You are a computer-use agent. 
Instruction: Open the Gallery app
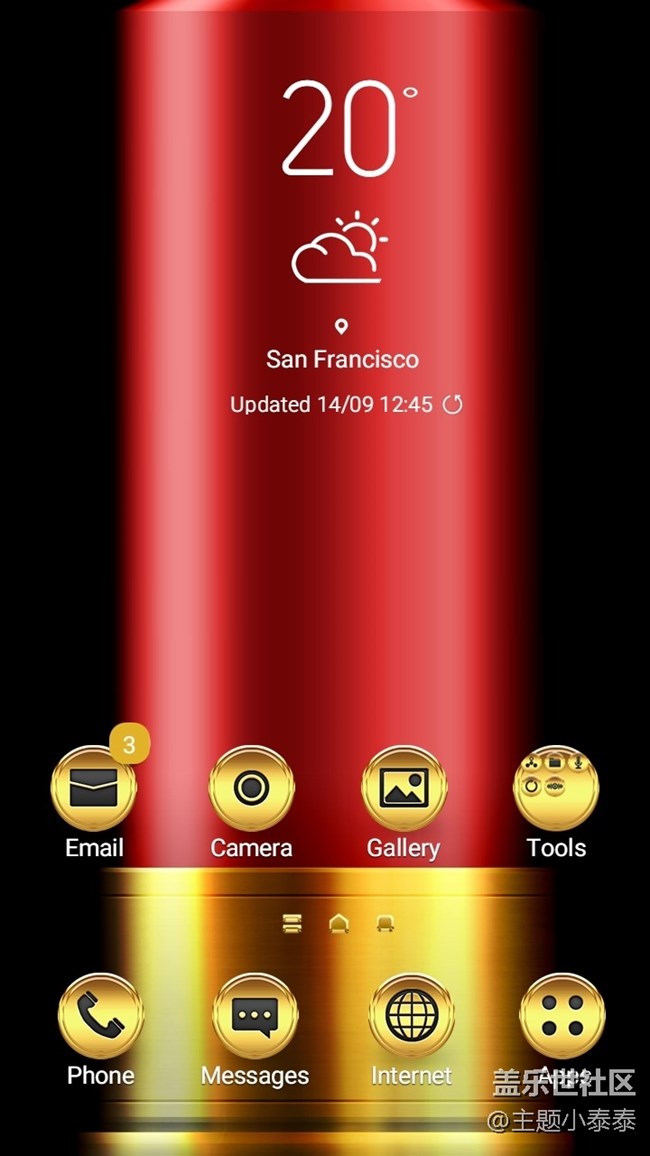[x=403, y=789]
